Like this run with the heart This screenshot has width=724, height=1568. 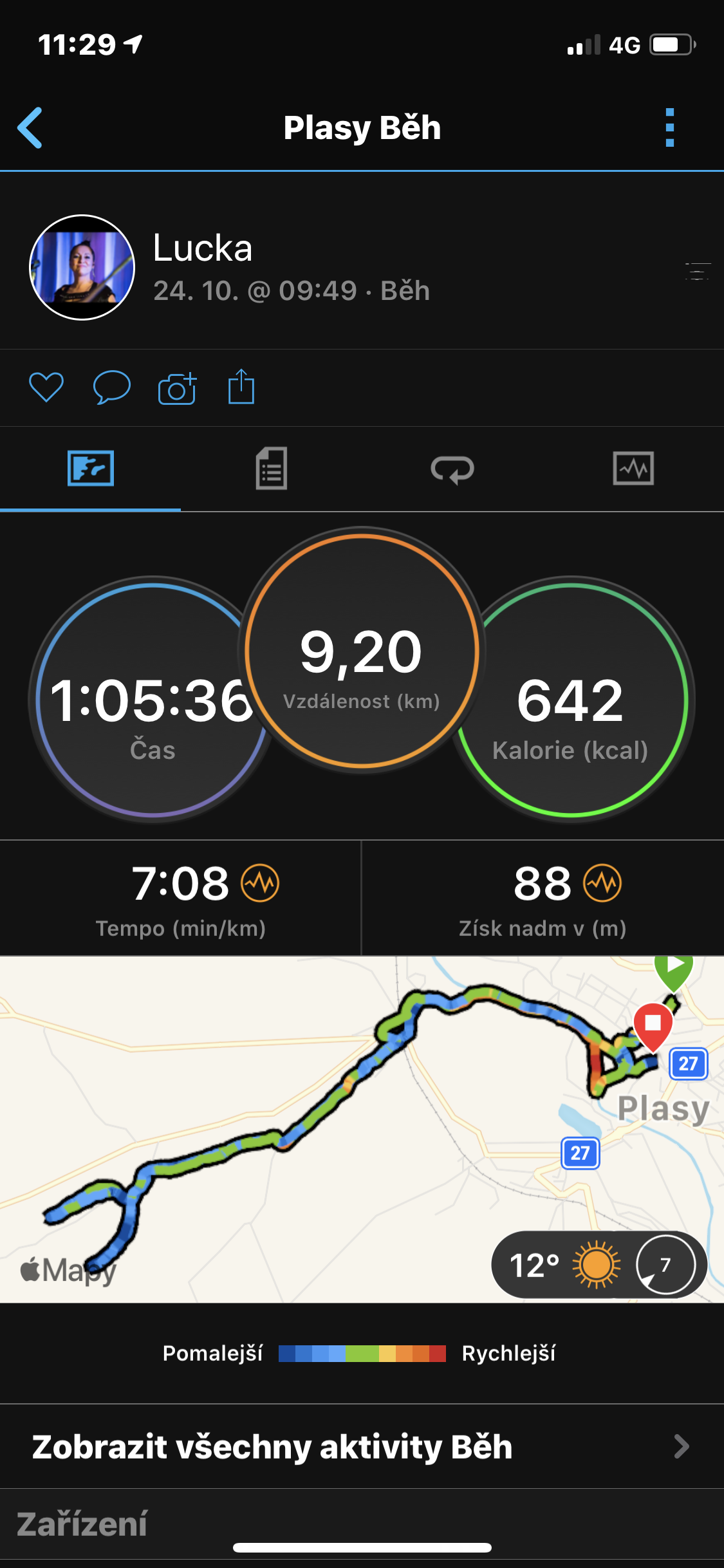pyautogui.click(x=46, y=387)
